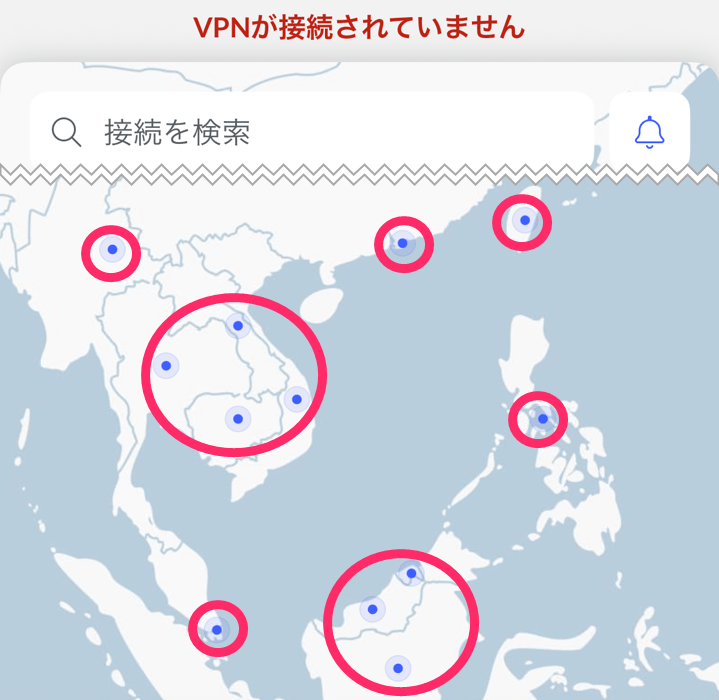The width and height of the screenshot is (719, 700).
Task: Tap the Brunei server pin
Action: 410,573
